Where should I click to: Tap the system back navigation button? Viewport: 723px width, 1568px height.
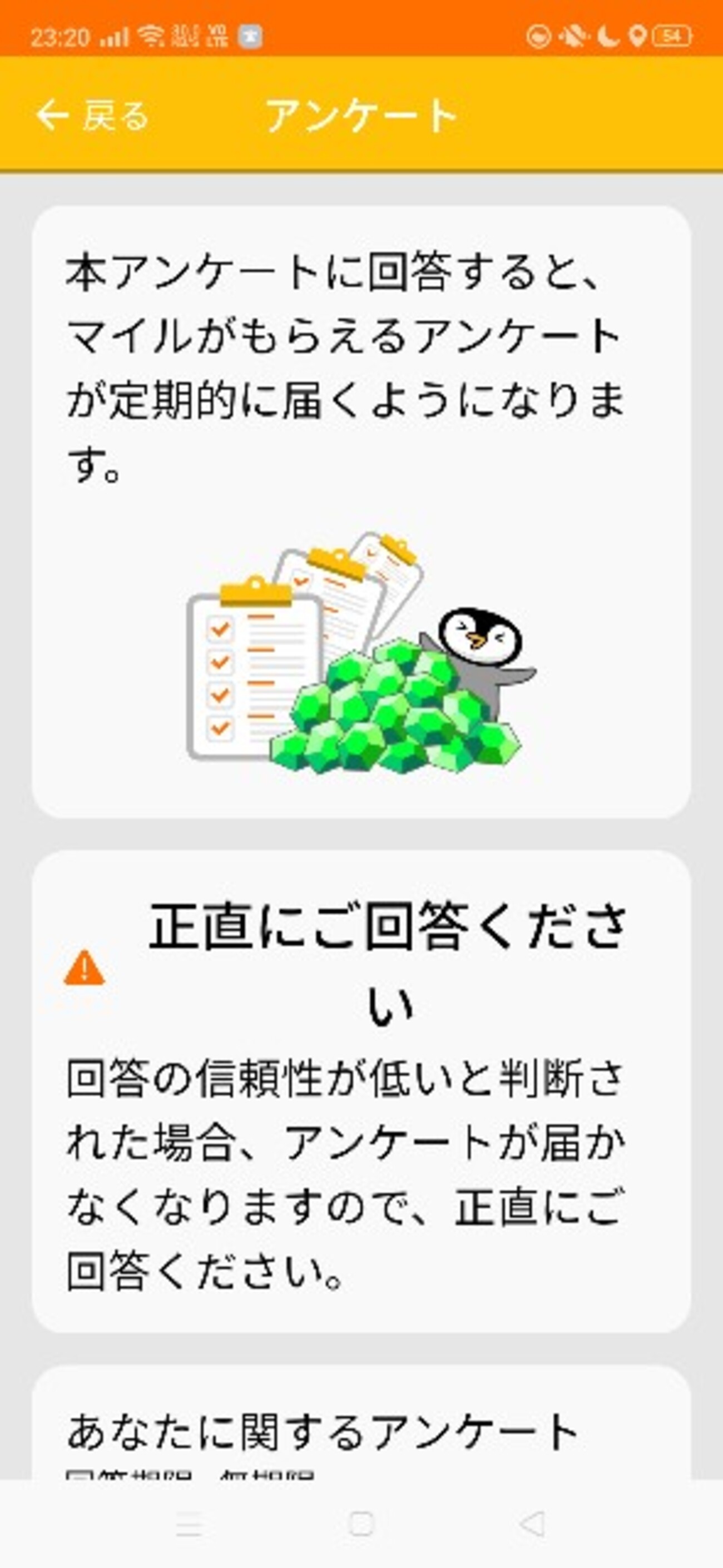point(532,1524)
